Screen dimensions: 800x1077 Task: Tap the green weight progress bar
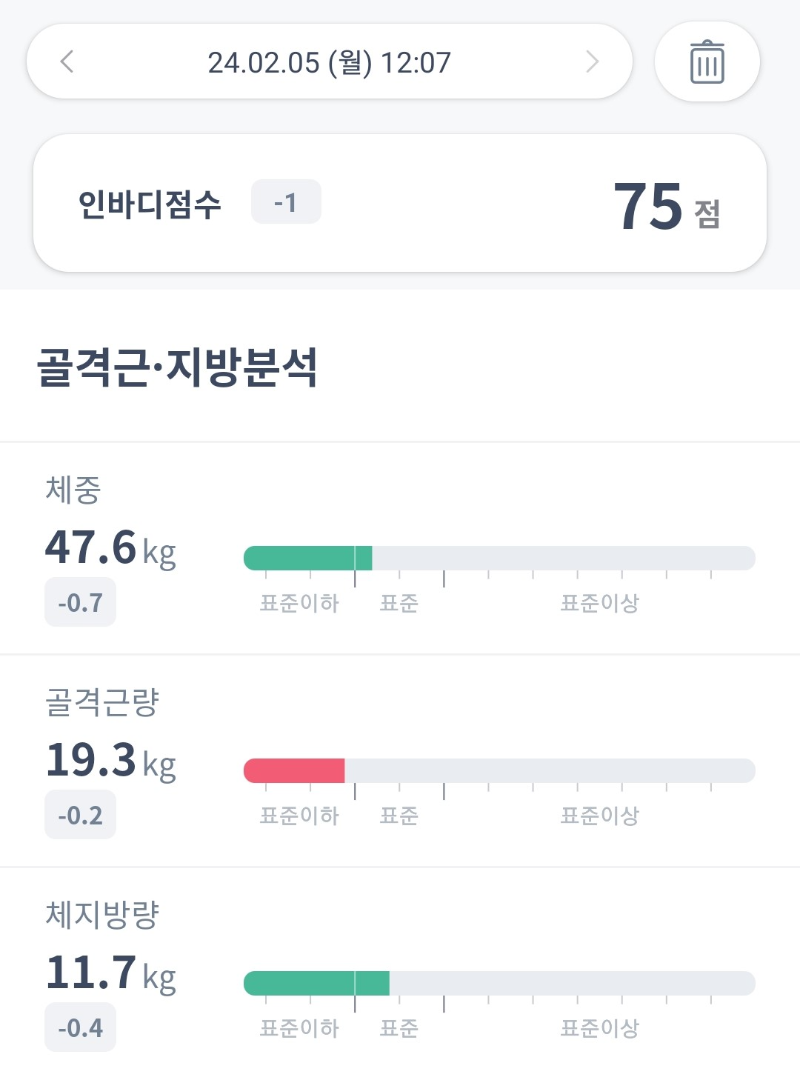310,556
